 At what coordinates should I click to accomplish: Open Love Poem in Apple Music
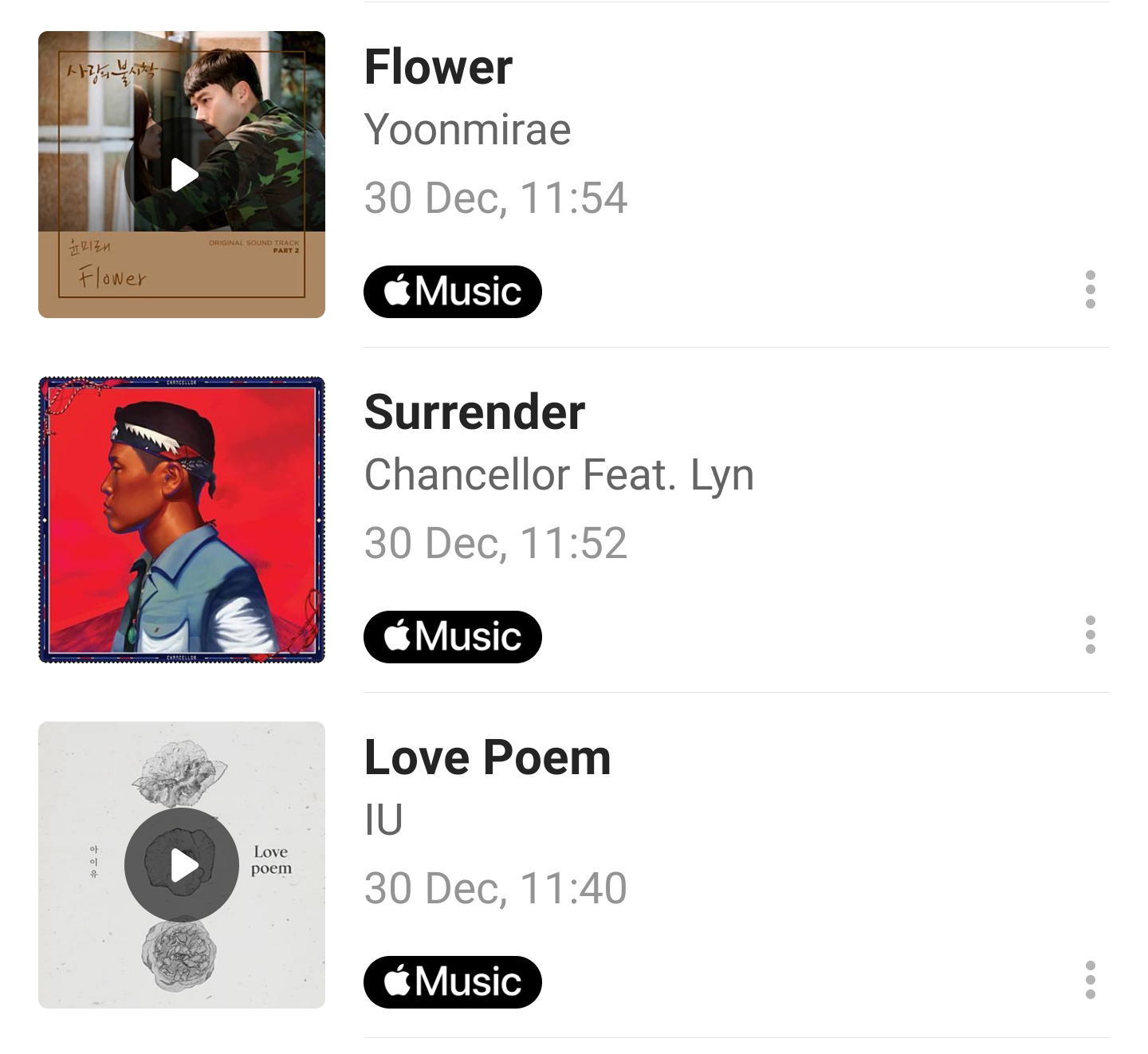pyautogui.click(x=452, y=982)
